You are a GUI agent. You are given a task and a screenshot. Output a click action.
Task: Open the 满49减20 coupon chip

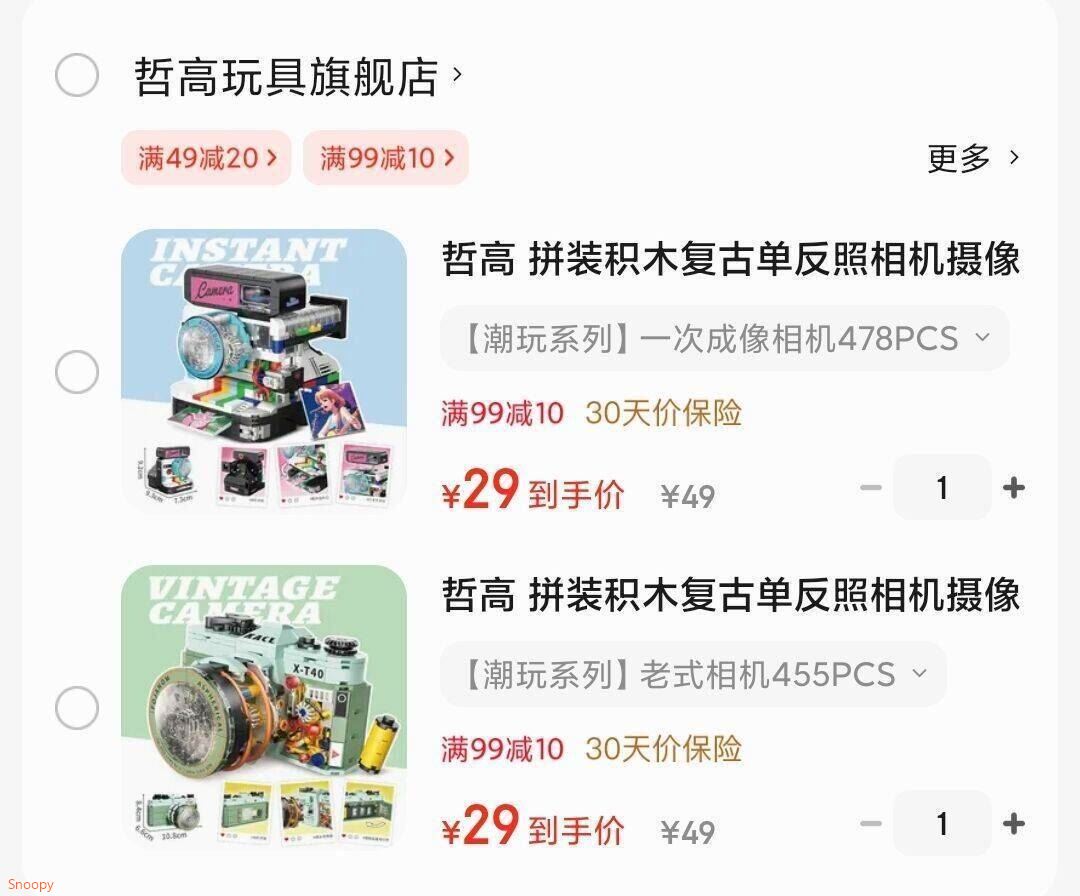click(x=207, y=158)
